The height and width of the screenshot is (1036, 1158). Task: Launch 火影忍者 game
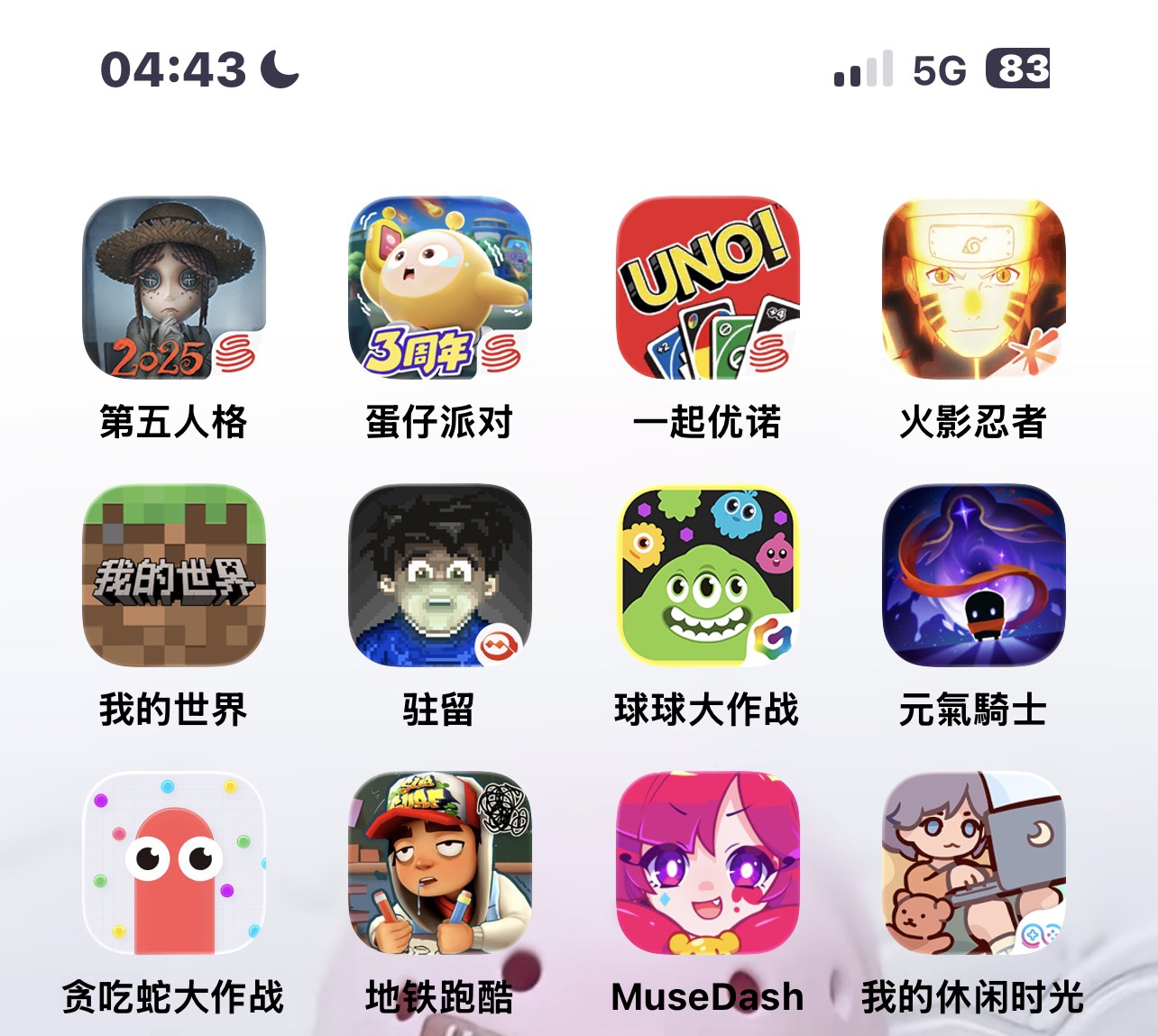coord(973,288)
